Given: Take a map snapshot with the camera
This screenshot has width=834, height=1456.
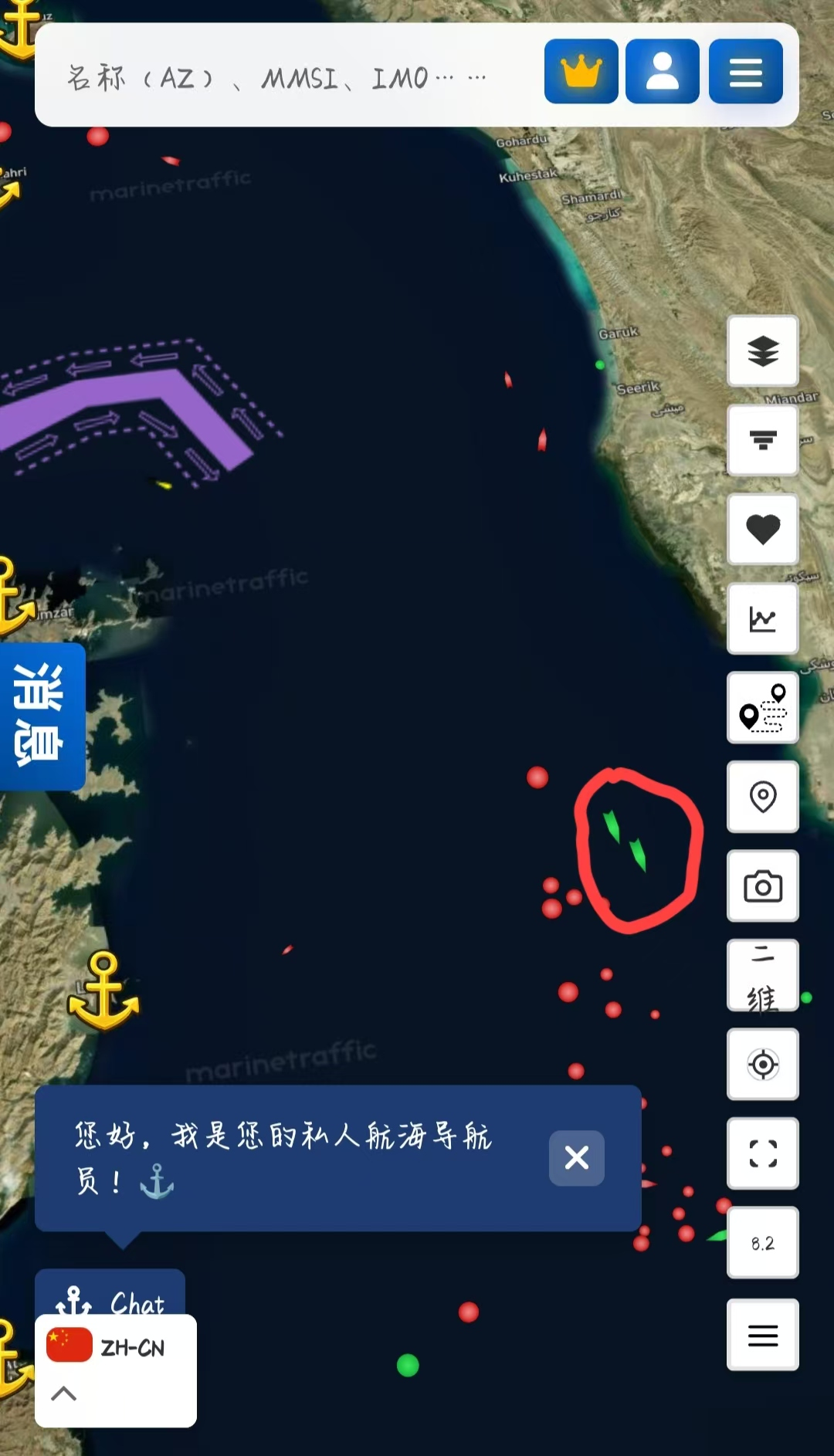Looking at the screenshot, I should pos(762,886).
